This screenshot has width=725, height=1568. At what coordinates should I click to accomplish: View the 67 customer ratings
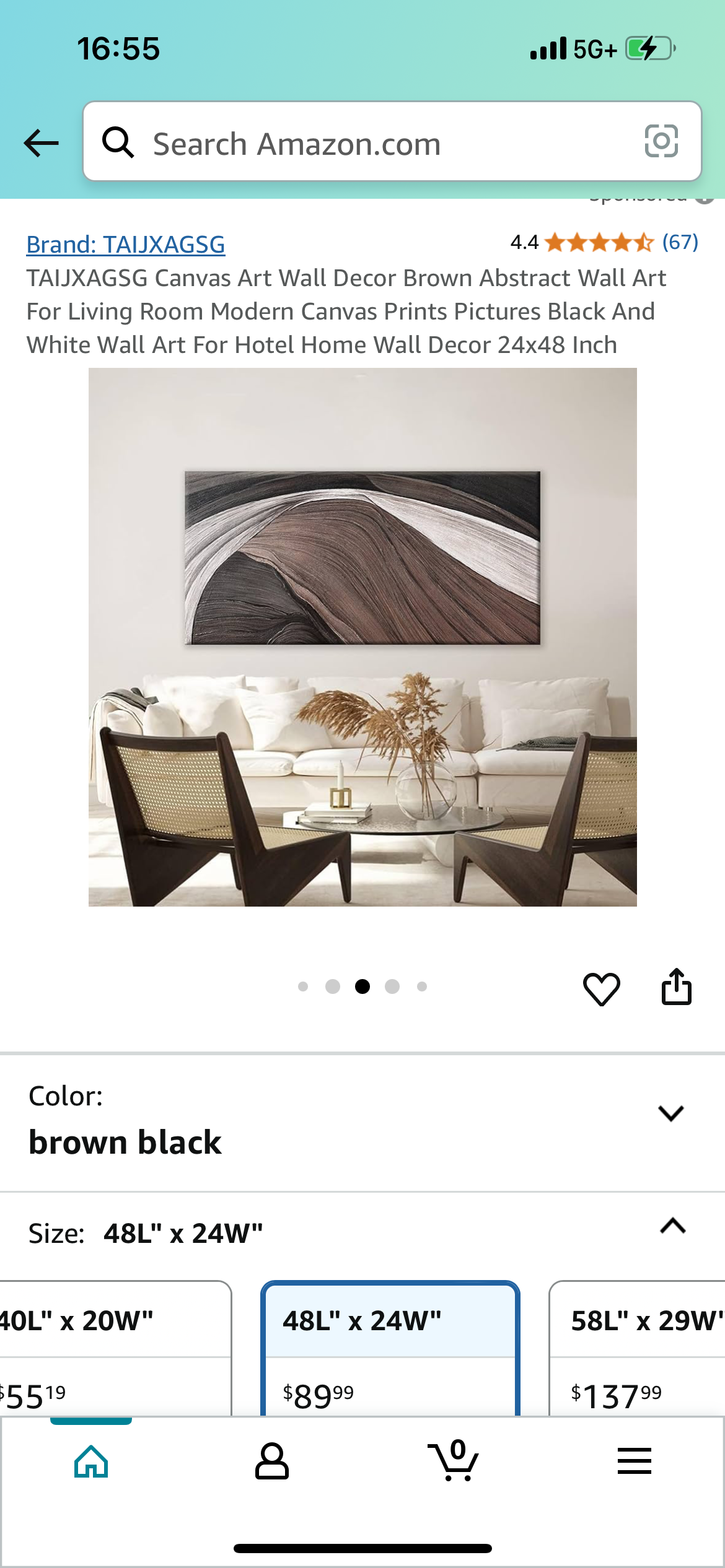coord(680,242)
